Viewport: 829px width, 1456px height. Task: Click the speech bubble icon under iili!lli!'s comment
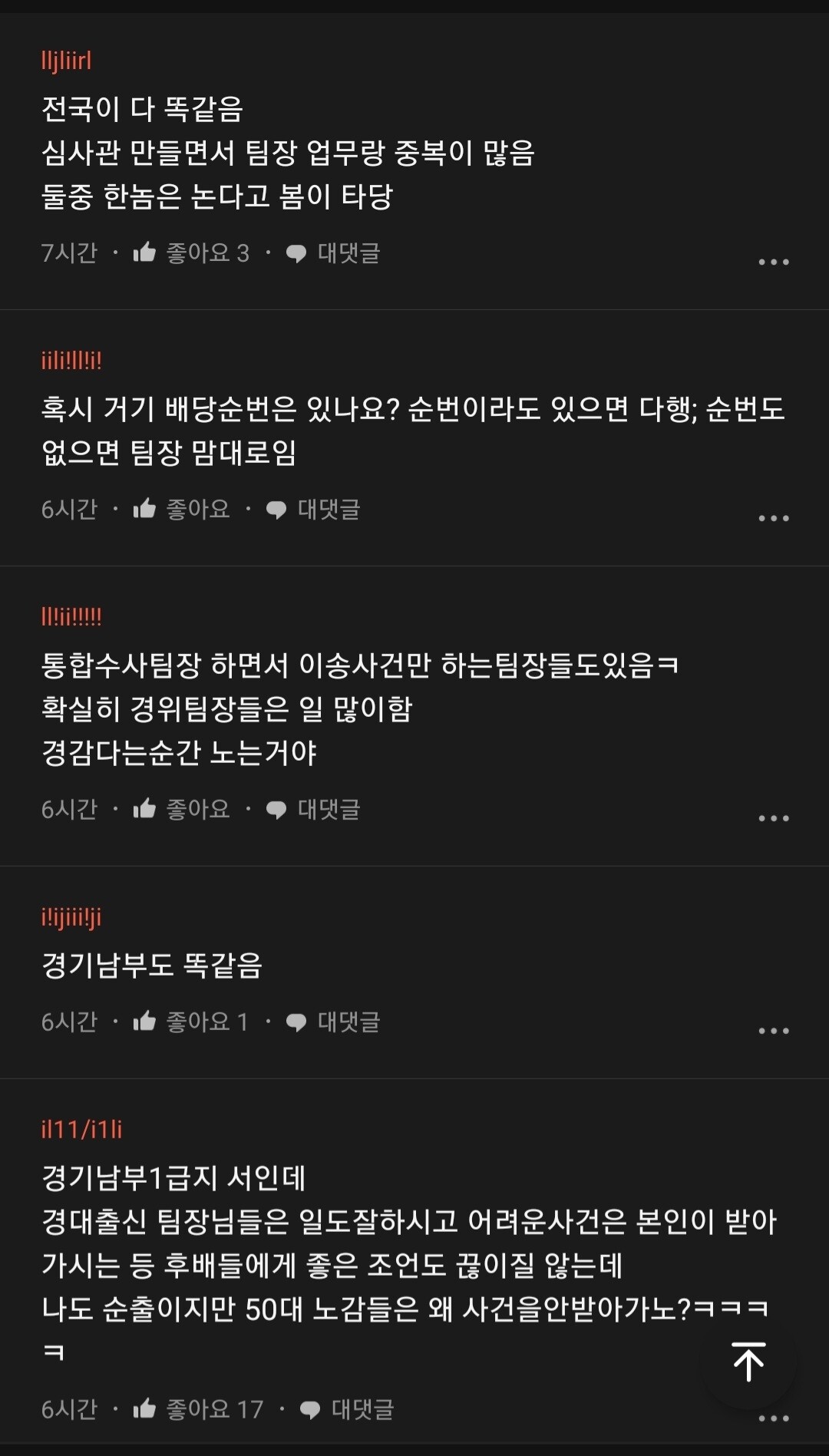pyautogui.click(x=276, y=507)
